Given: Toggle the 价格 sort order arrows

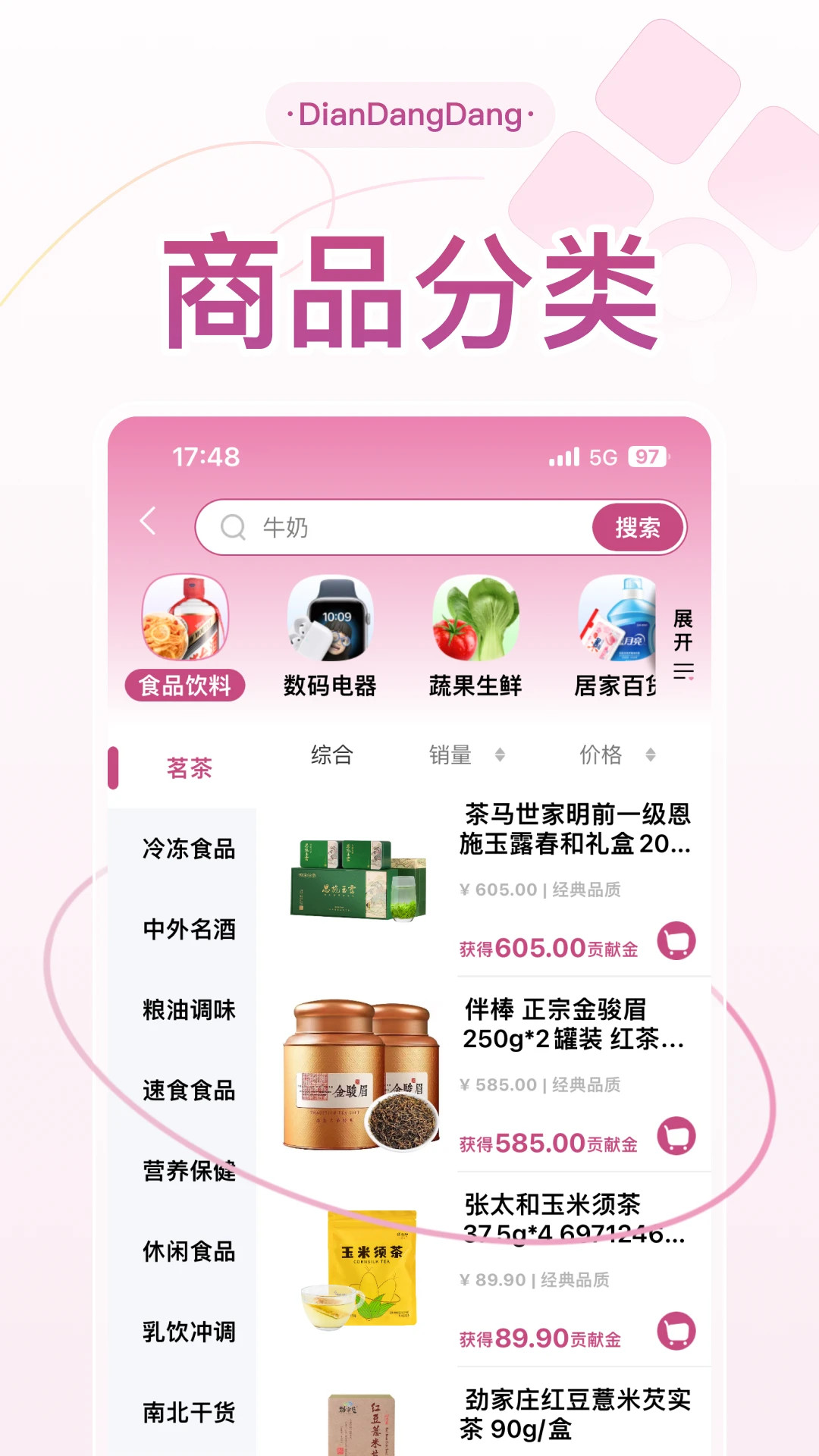Looking at the screenshot, I should [650, 755].
